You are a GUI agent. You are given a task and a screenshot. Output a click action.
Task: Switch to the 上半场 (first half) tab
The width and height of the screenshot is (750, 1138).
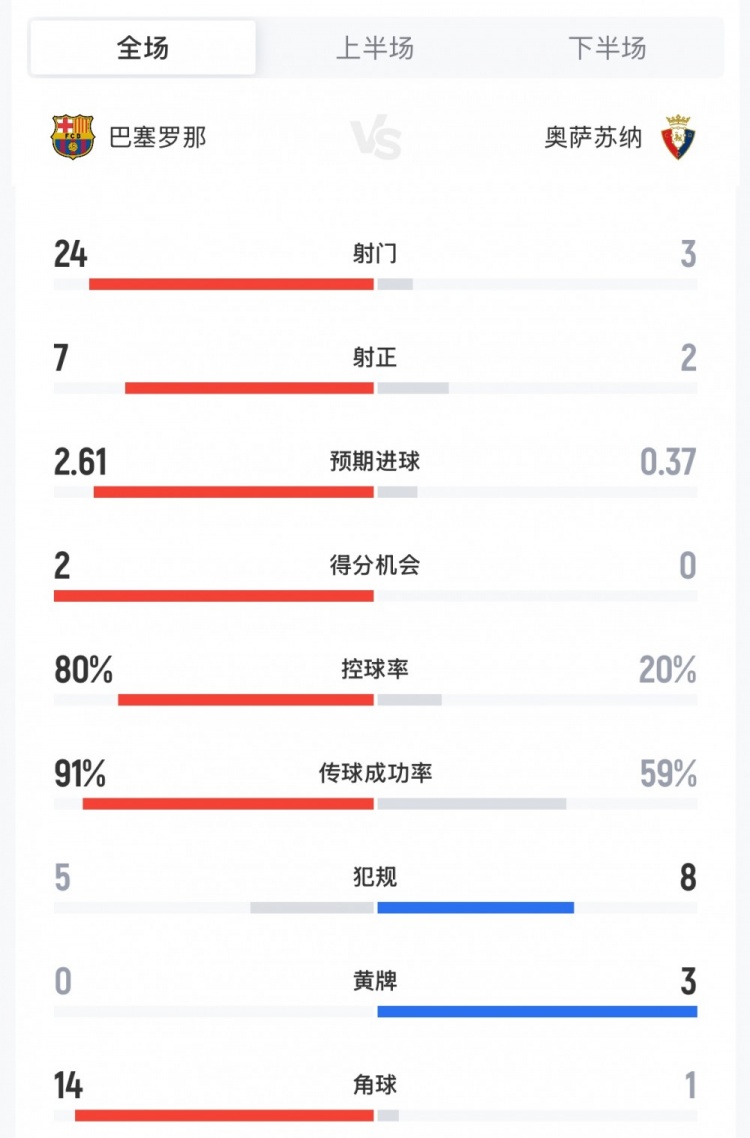(x=375, y=46)
